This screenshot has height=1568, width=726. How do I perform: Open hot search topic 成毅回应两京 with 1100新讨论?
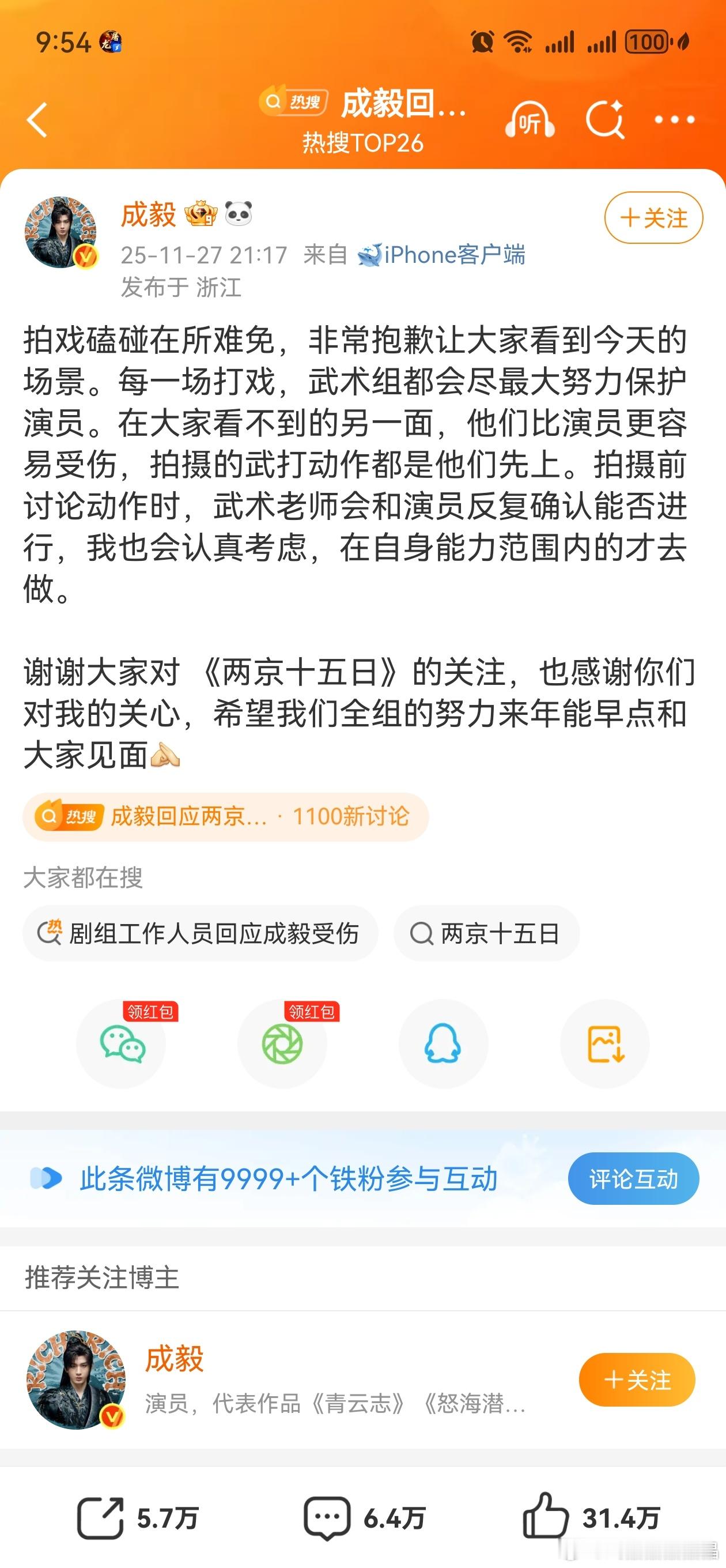225,817
